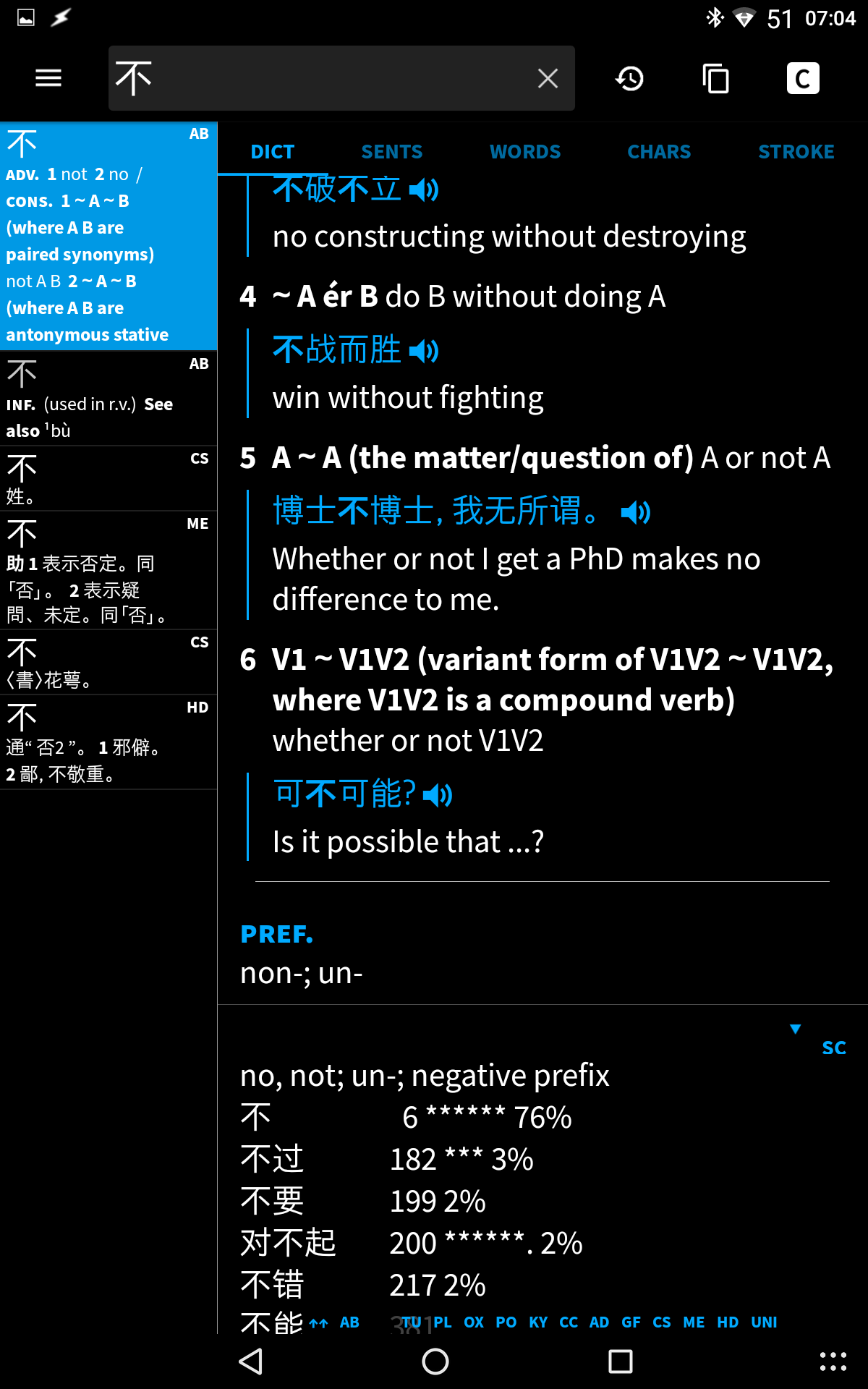Switch to the SENTS tab
Screen dimensions: 868x1389
pos(392,151)
